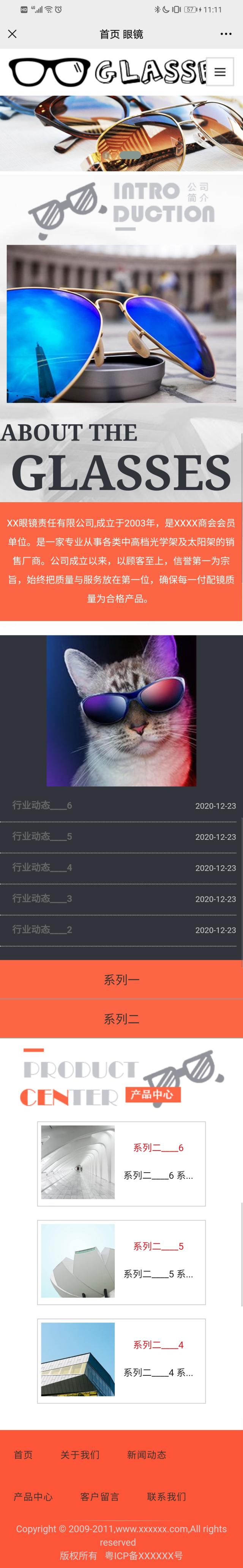
Task: Open the 客户留言 footer link
Action: [99, 1497]
